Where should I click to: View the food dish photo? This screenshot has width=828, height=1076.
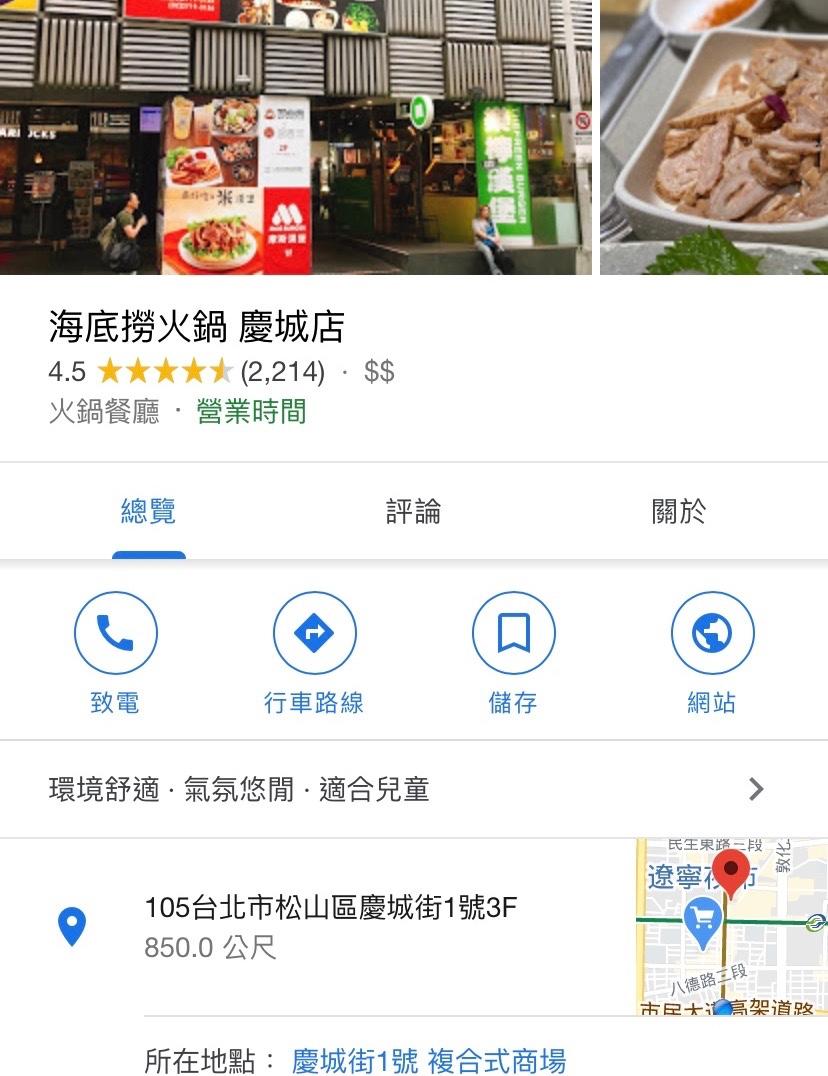pyautogui.click(x=714, y=137)
